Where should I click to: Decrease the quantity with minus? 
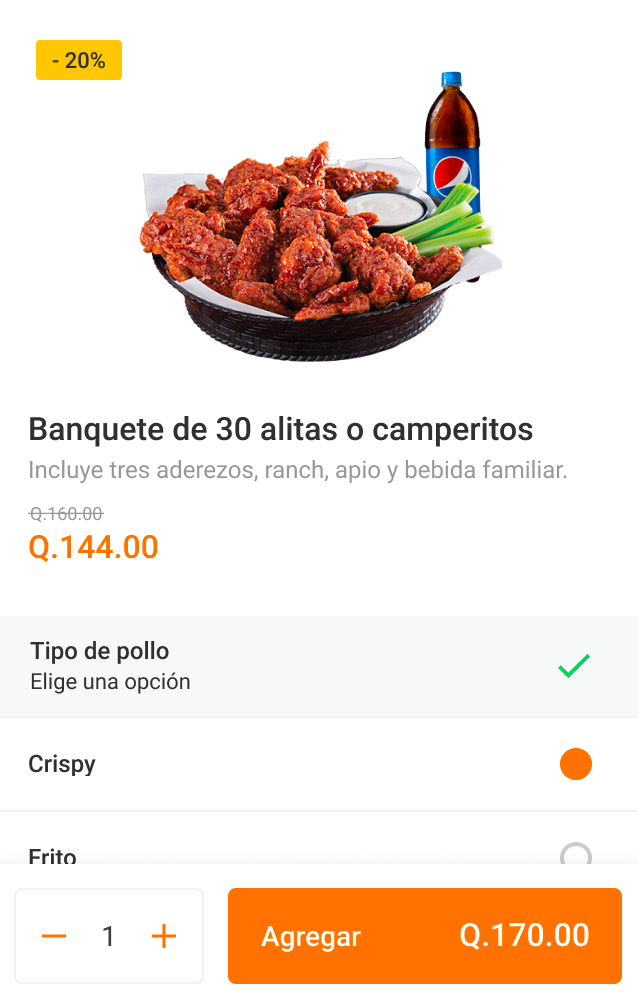tap(54, 936)
